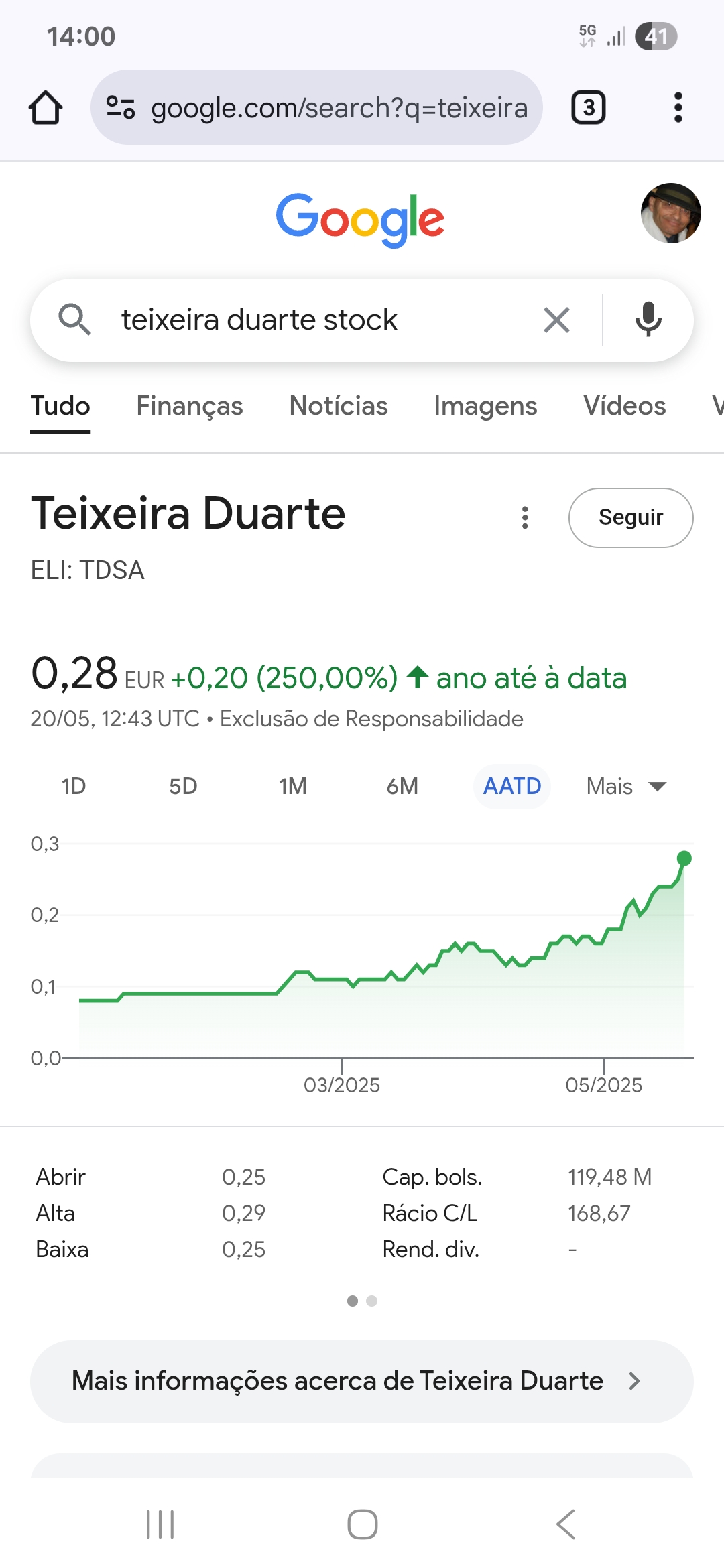Screen dimensions: 724x1568
Task: Select the 1D chart range
Action: [74, 786]
